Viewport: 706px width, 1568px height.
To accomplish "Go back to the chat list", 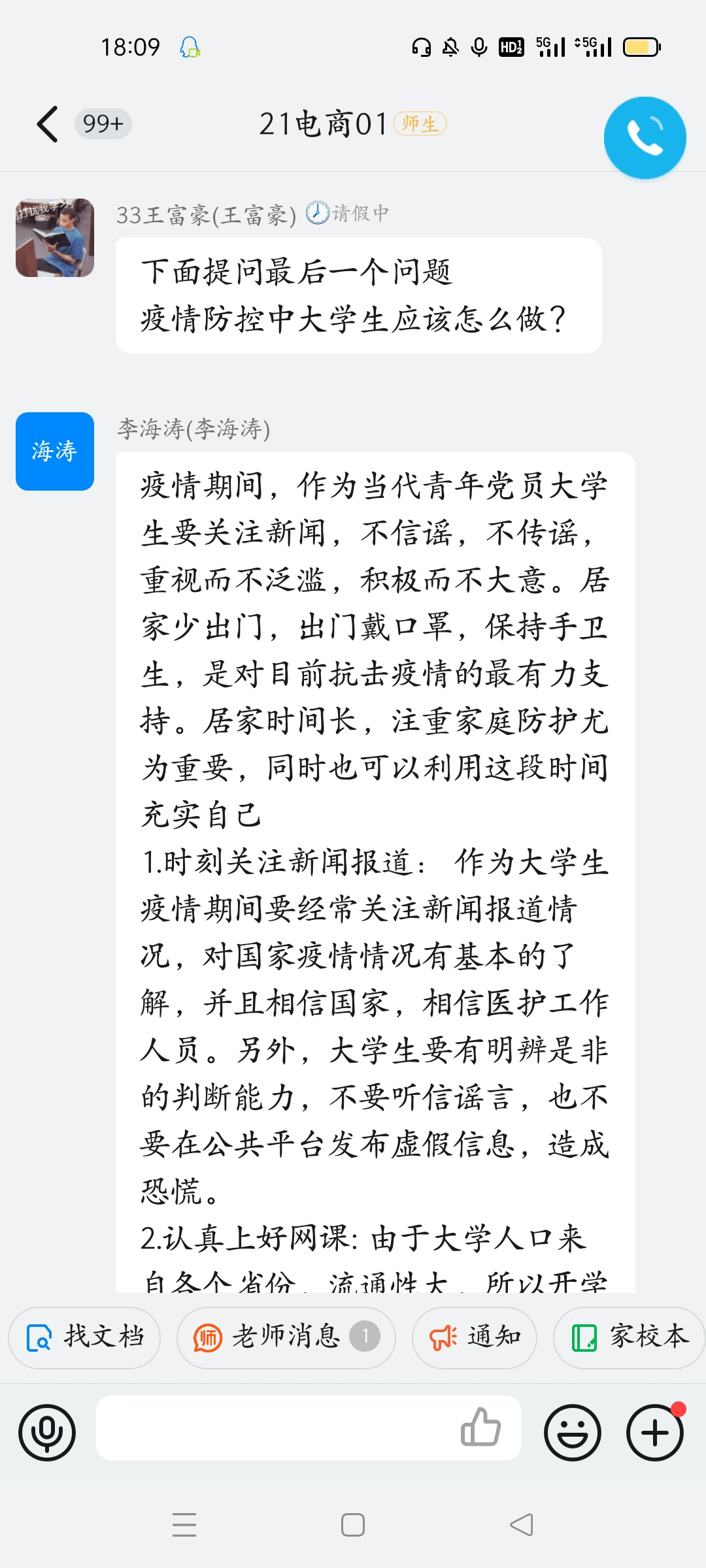I will pos(47,124).
